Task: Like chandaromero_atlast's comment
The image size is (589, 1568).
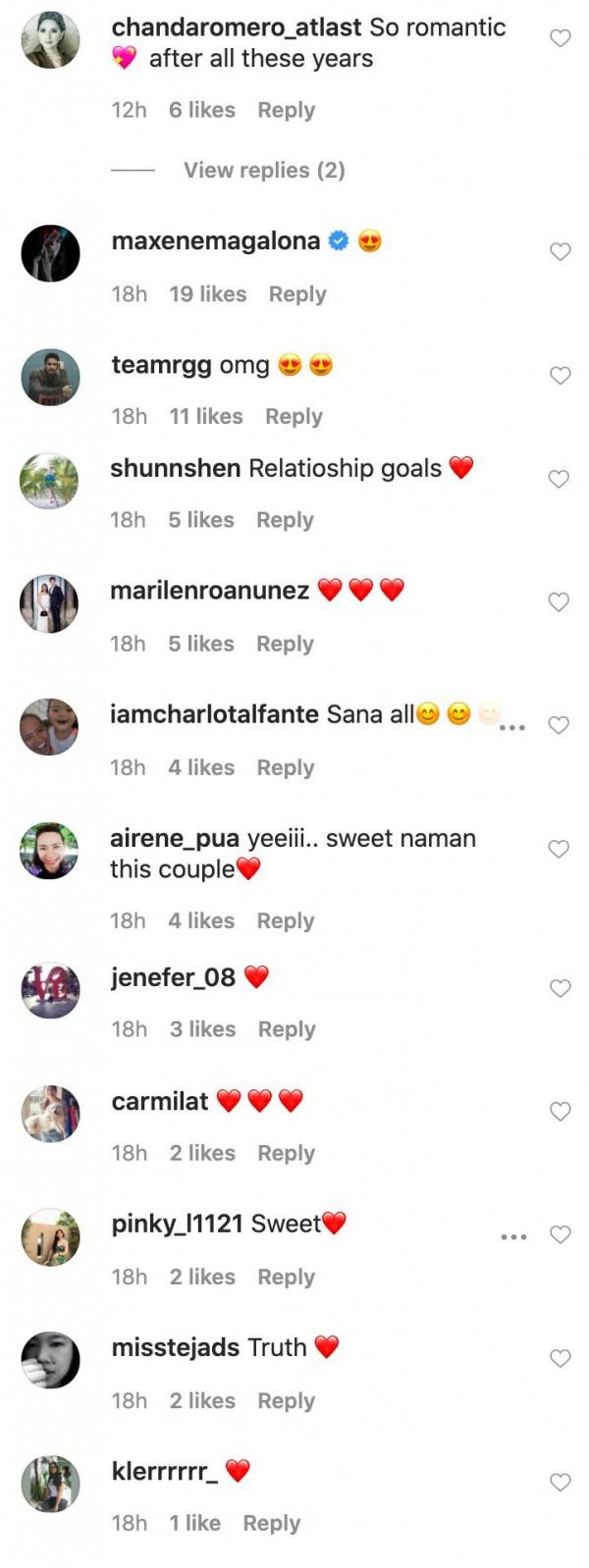Action: [x=560, y=39]
